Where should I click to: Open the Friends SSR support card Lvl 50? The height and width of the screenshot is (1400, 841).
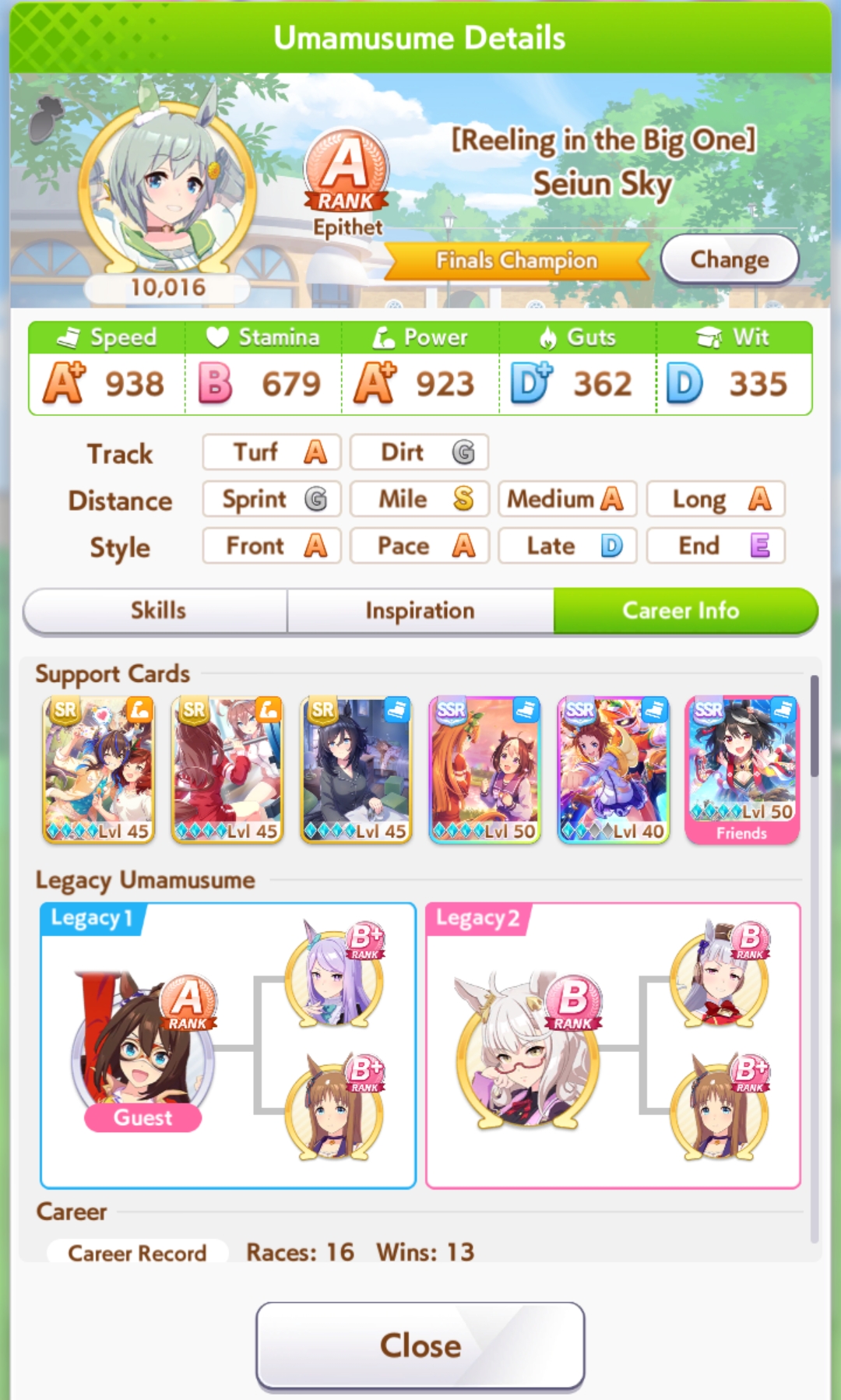pos(742,769)
